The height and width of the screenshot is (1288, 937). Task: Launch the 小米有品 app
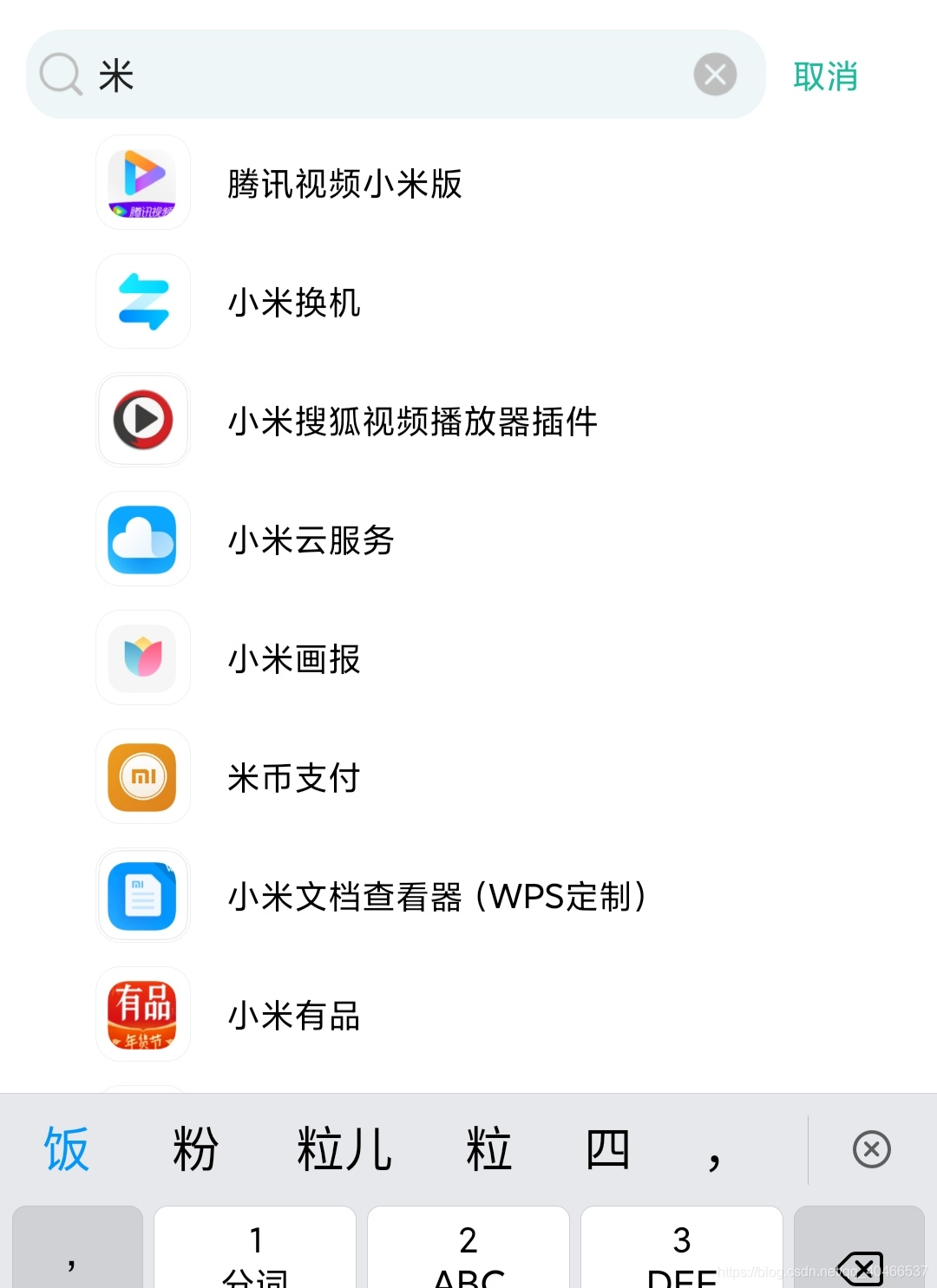[x=293, y=1015]
